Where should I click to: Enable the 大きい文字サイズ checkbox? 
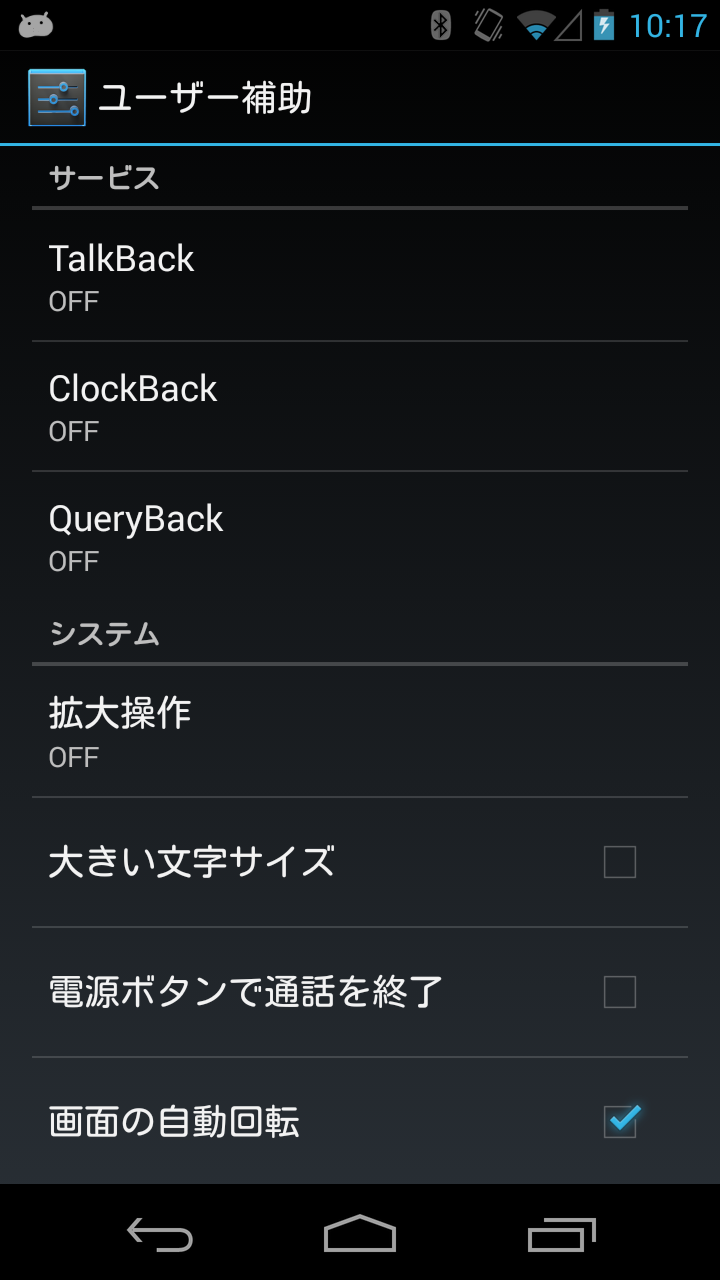tap(620, 862)
